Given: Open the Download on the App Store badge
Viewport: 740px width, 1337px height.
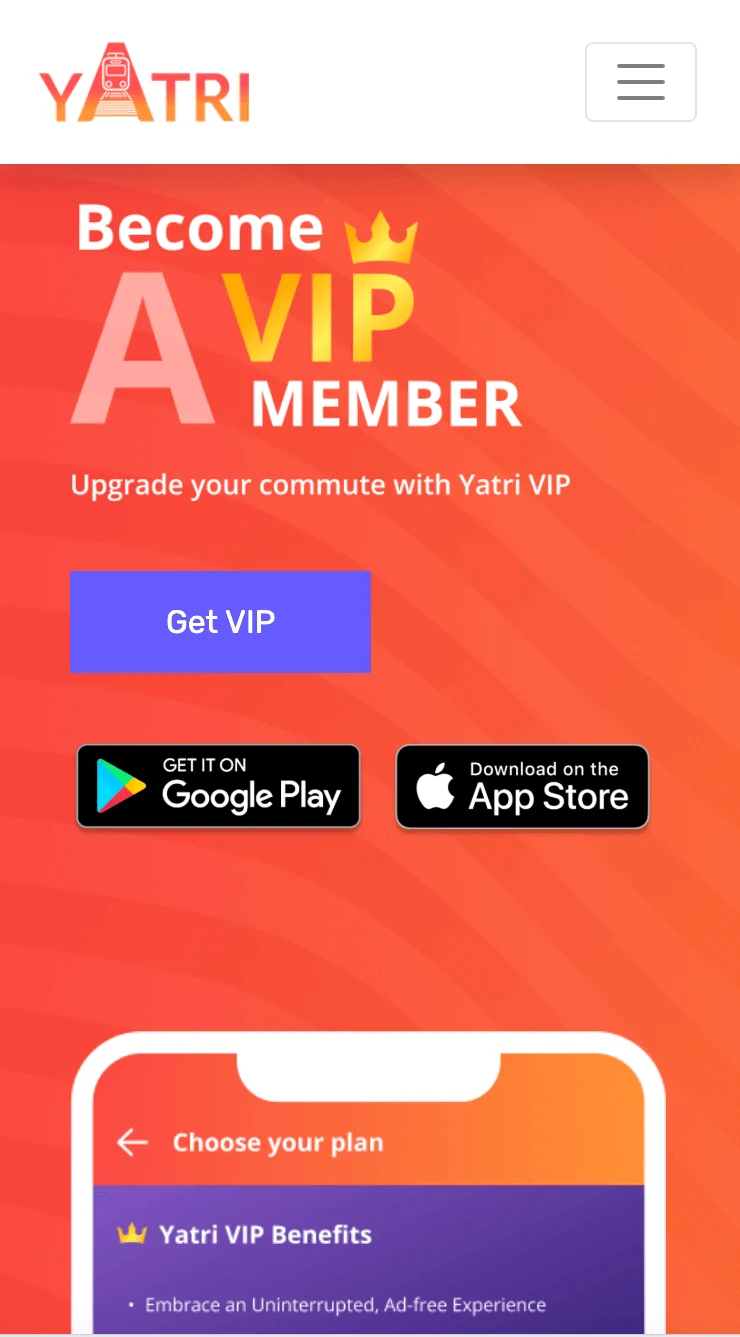Looking at the screenshot, I should (522, 786).
